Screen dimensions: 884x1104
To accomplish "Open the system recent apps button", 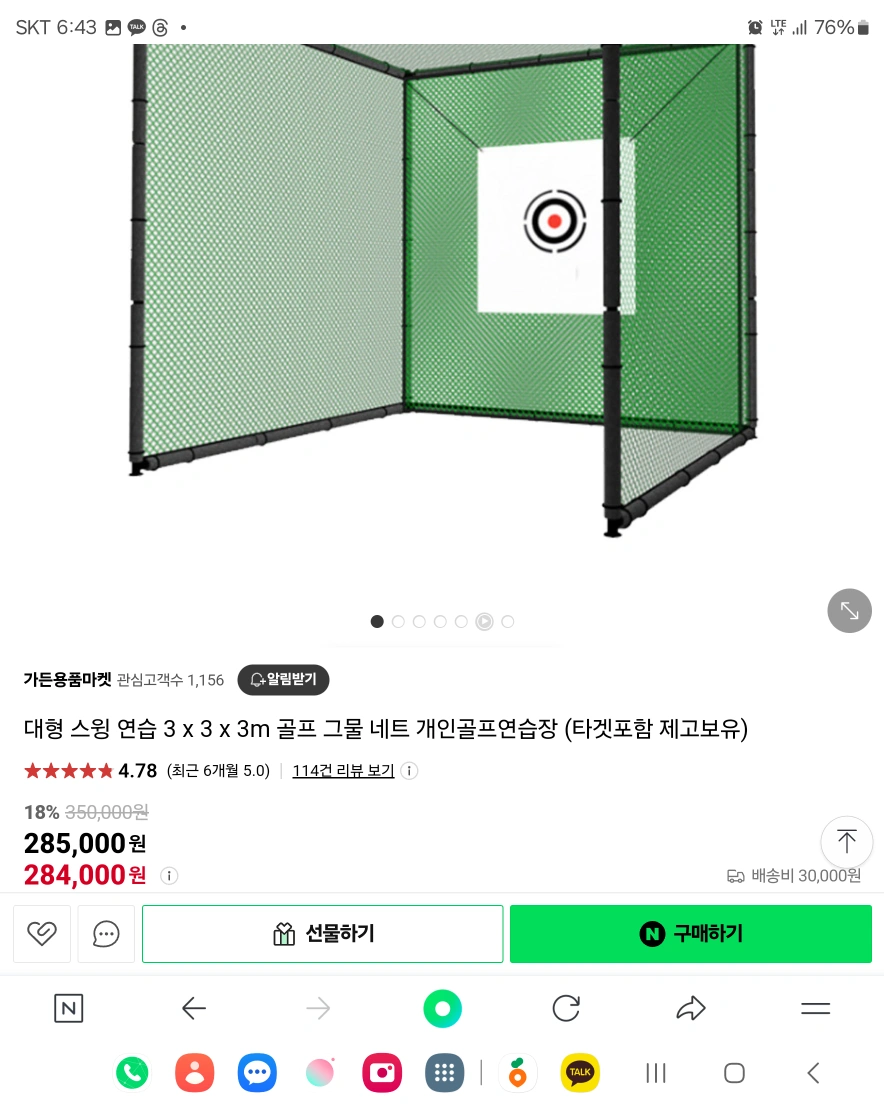I will coord(656,1074).
